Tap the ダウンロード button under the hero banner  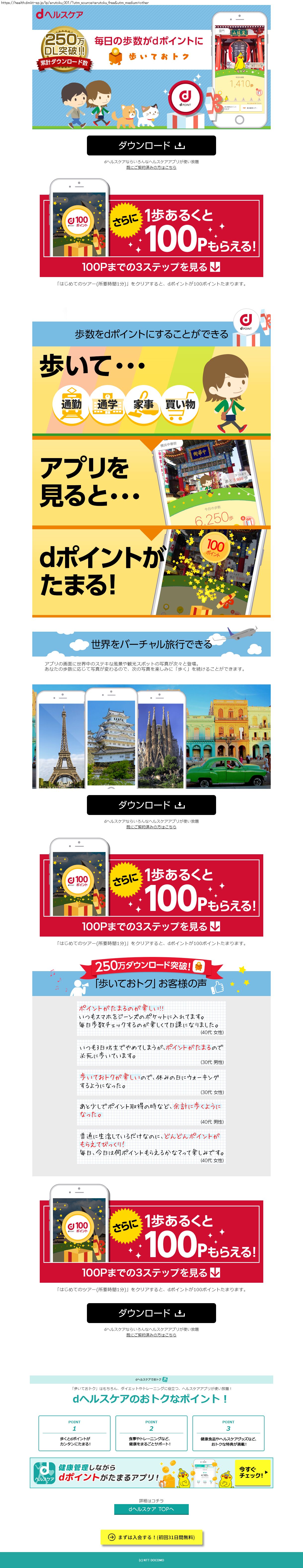click(x=151, y=145)
